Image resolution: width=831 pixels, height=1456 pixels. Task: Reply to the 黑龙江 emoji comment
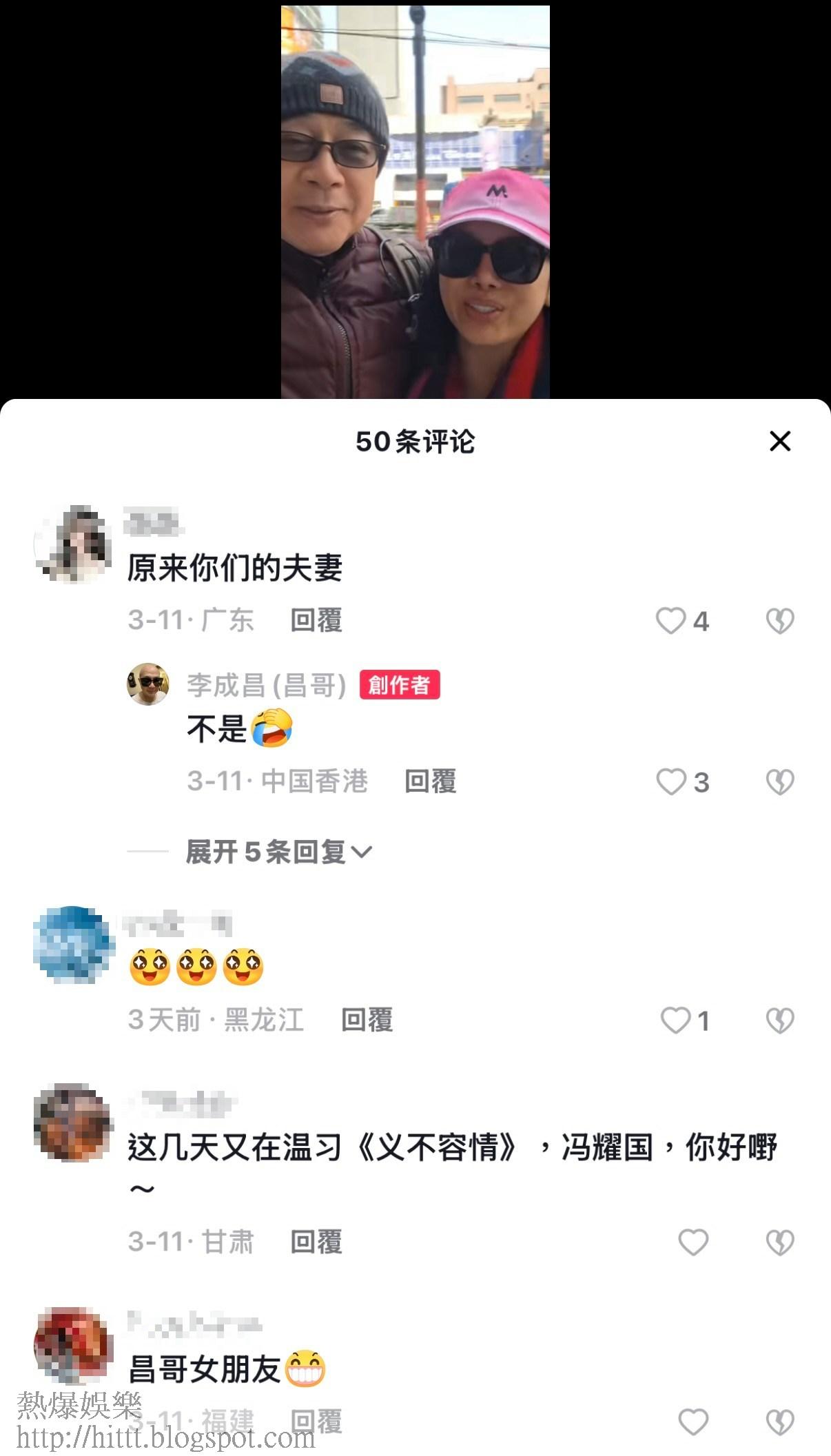367,1020
